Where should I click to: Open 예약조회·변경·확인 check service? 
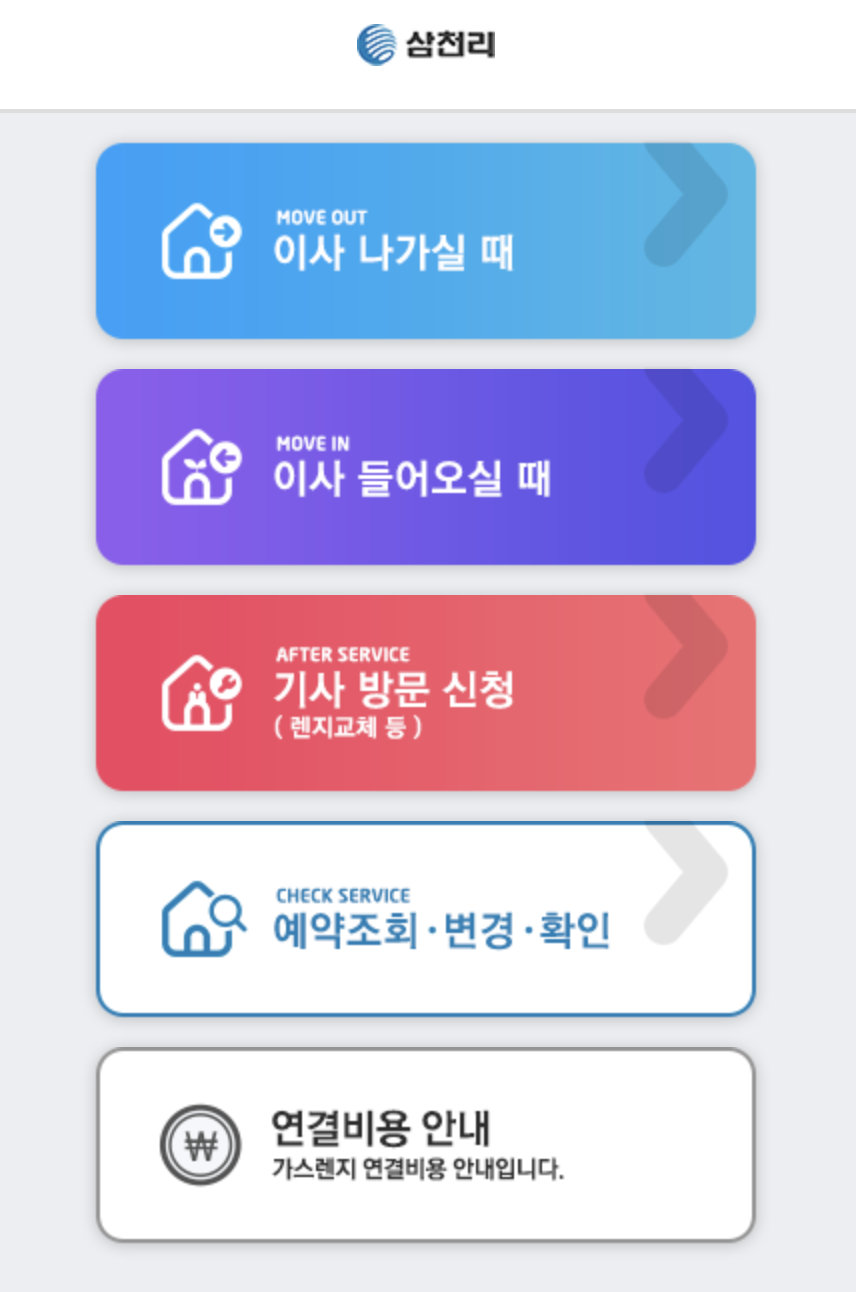425,919
